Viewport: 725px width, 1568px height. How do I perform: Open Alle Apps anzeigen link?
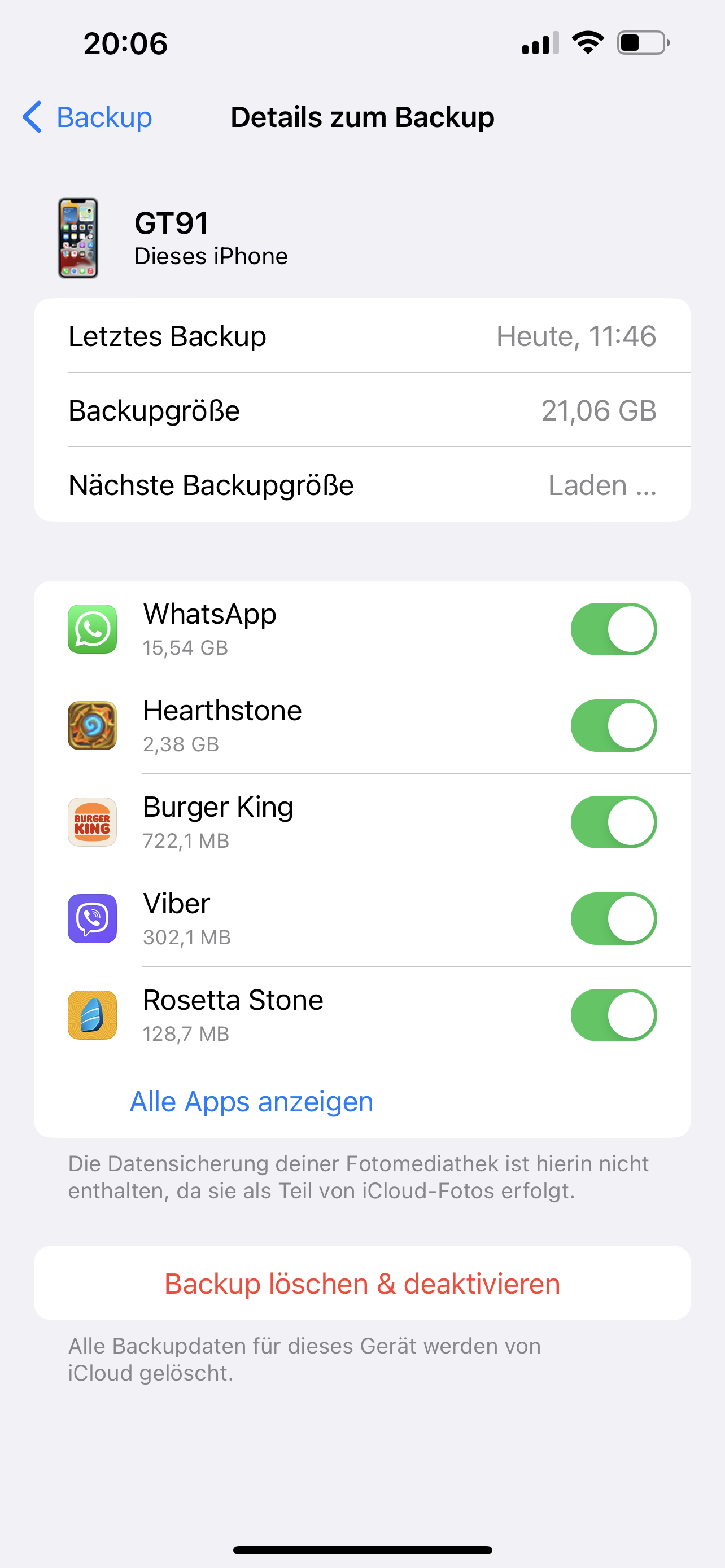coord(251,1101)
